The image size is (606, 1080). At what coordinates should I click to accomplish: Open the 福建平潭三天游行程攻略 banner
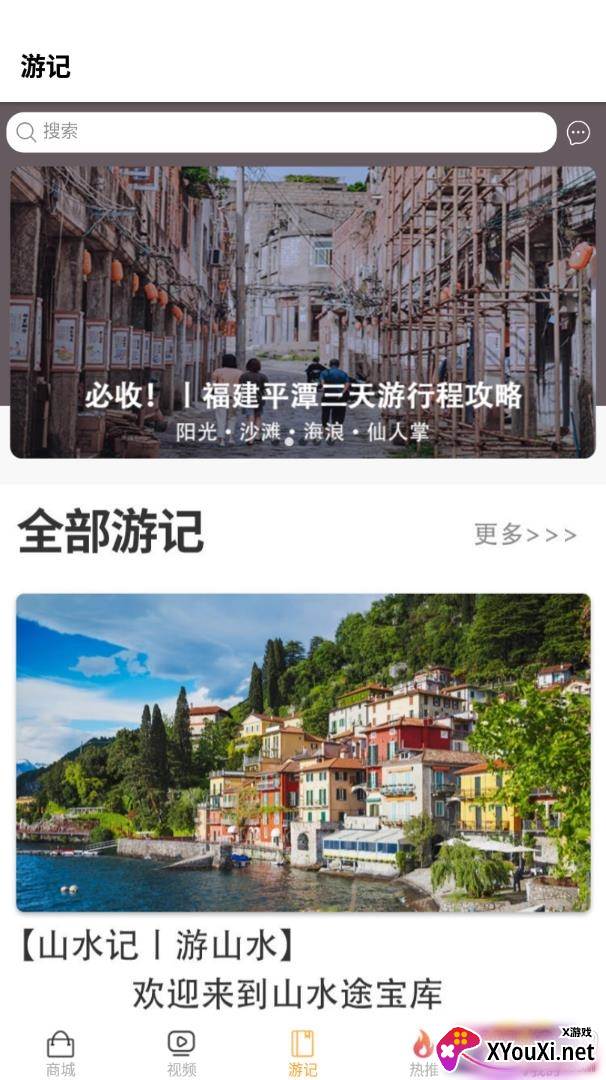pos(302,312)
